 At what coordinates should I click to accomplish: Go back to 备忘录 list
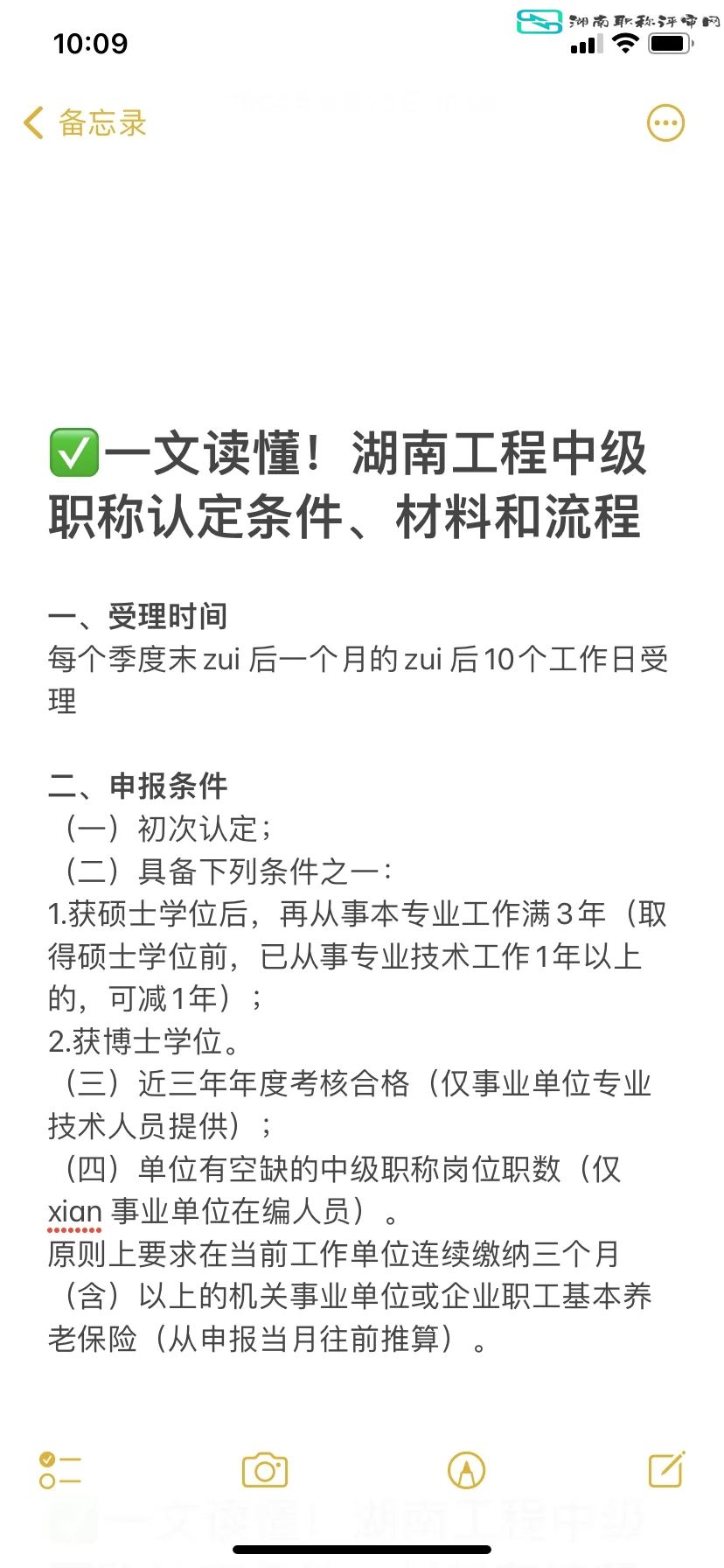point(85,123)
